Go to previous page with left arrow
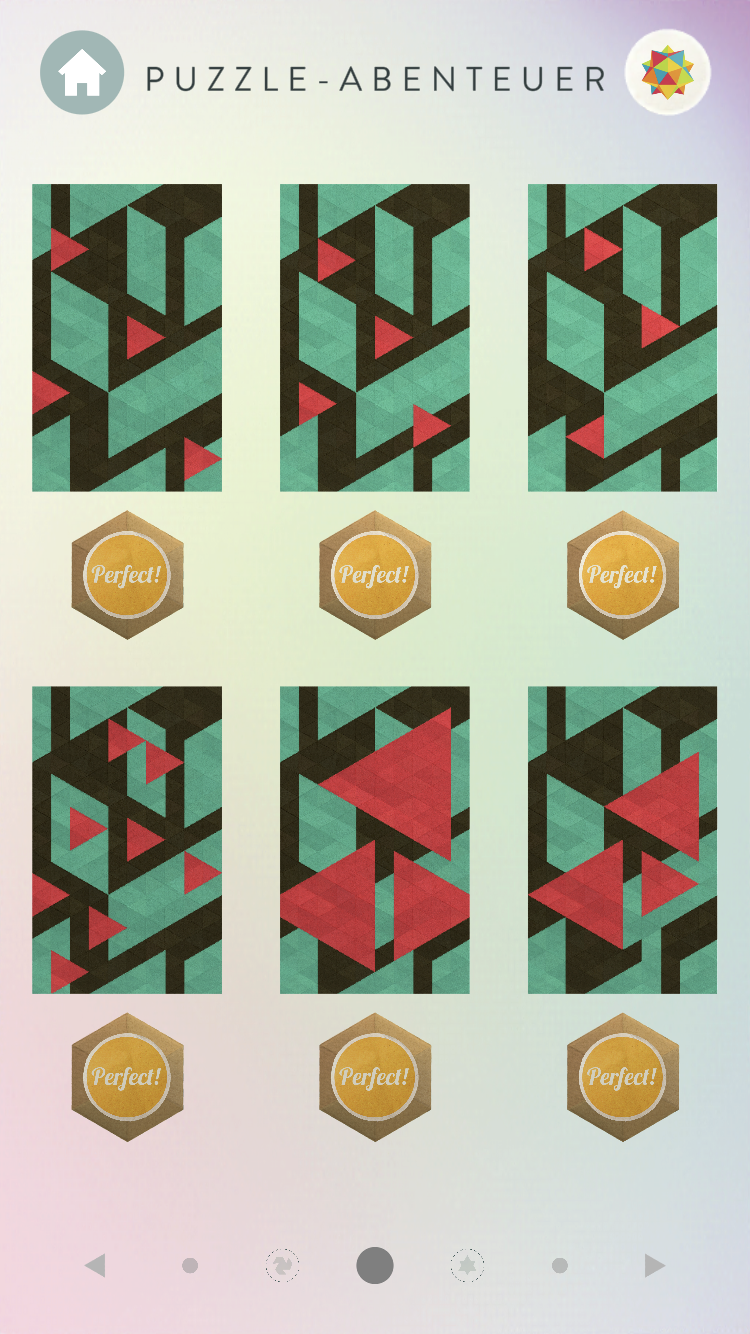The image size is (750, 1334). (x=95, y=1266)
